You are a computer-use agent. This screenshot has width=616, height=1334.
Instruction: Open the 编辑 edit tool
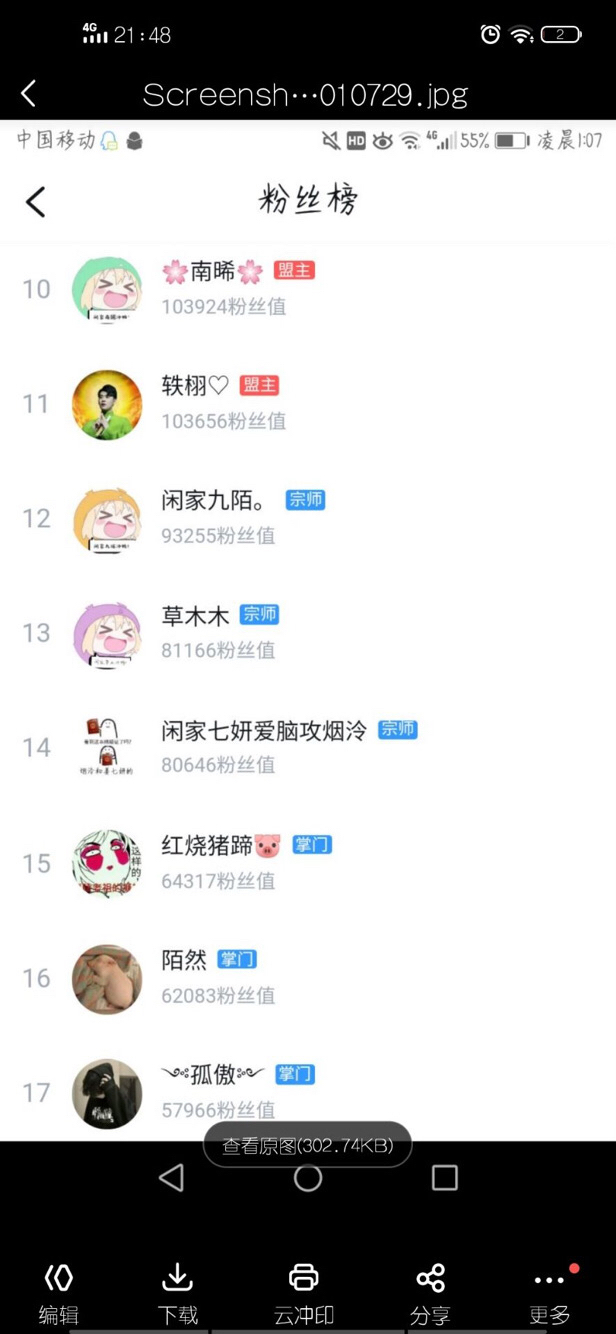[x=58, y=1290]
